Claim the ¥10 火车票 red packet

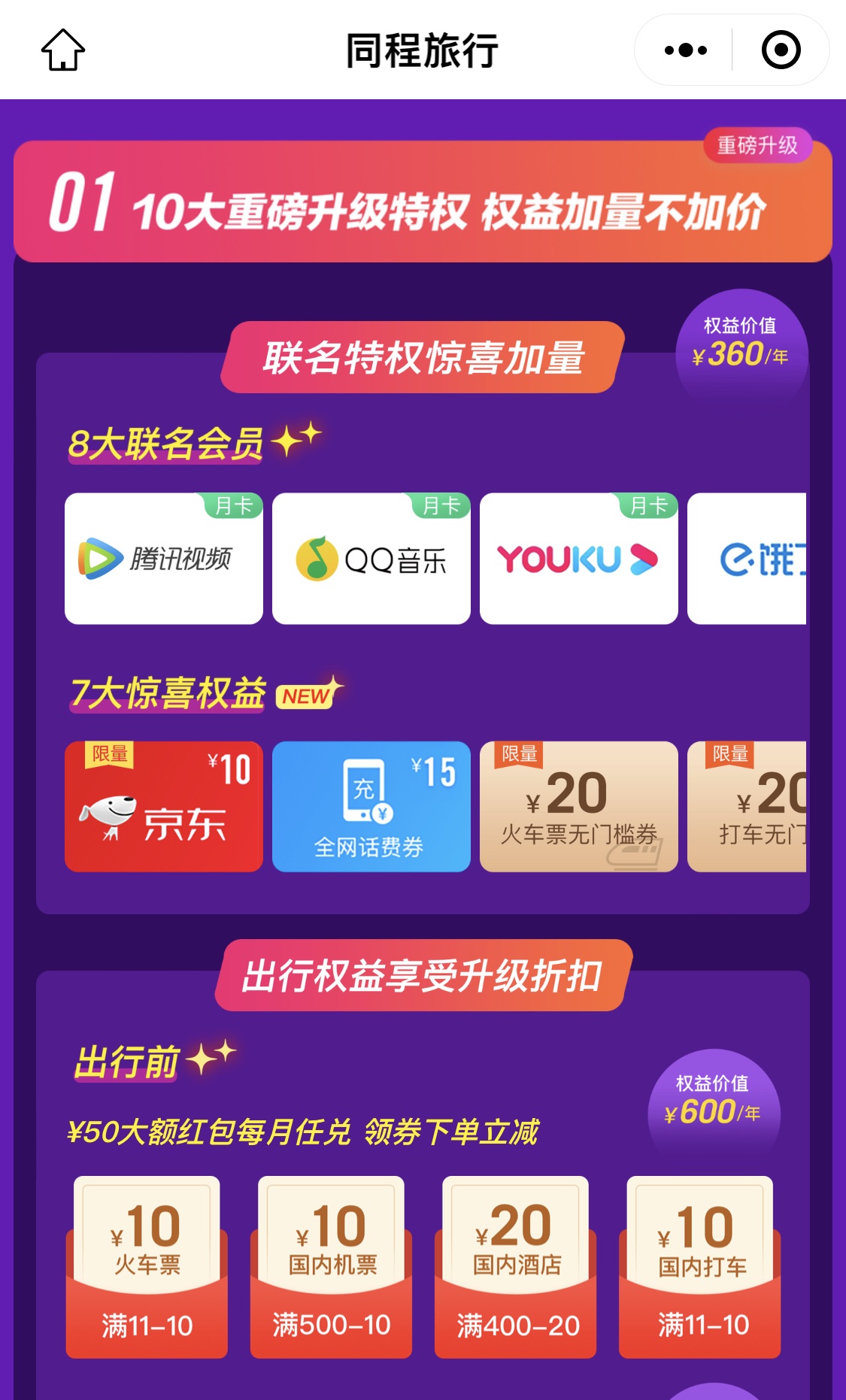click(x=147, y=1267)
